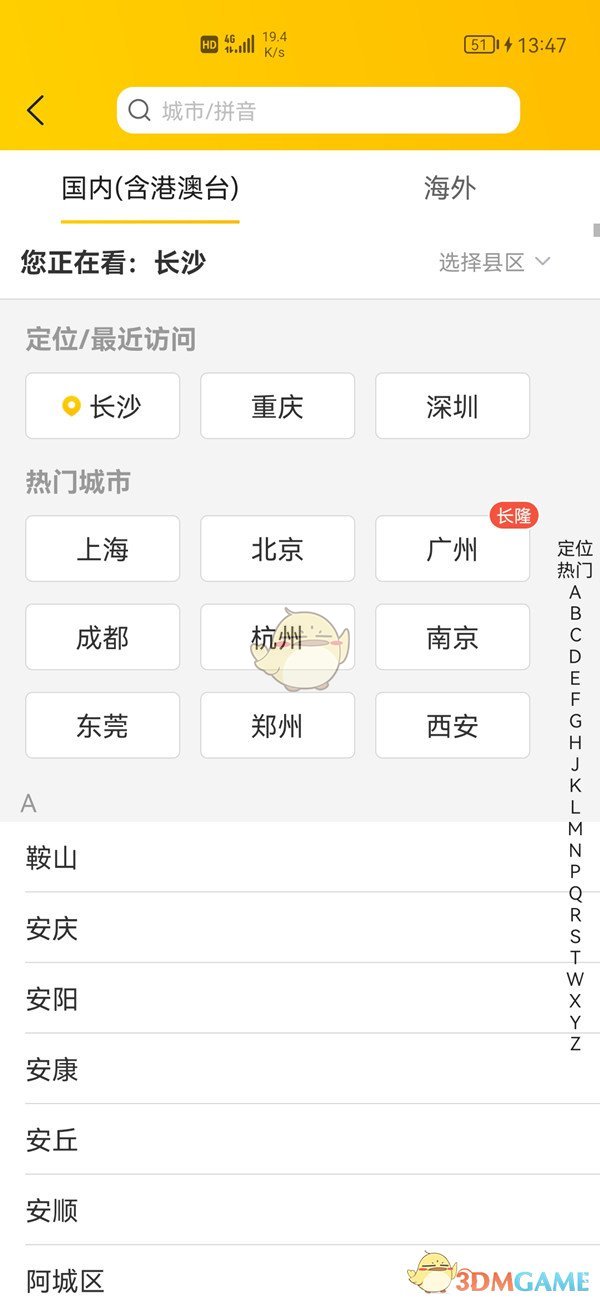Choose located city 长沙
Screen dimensions: 600x1300
102,406
